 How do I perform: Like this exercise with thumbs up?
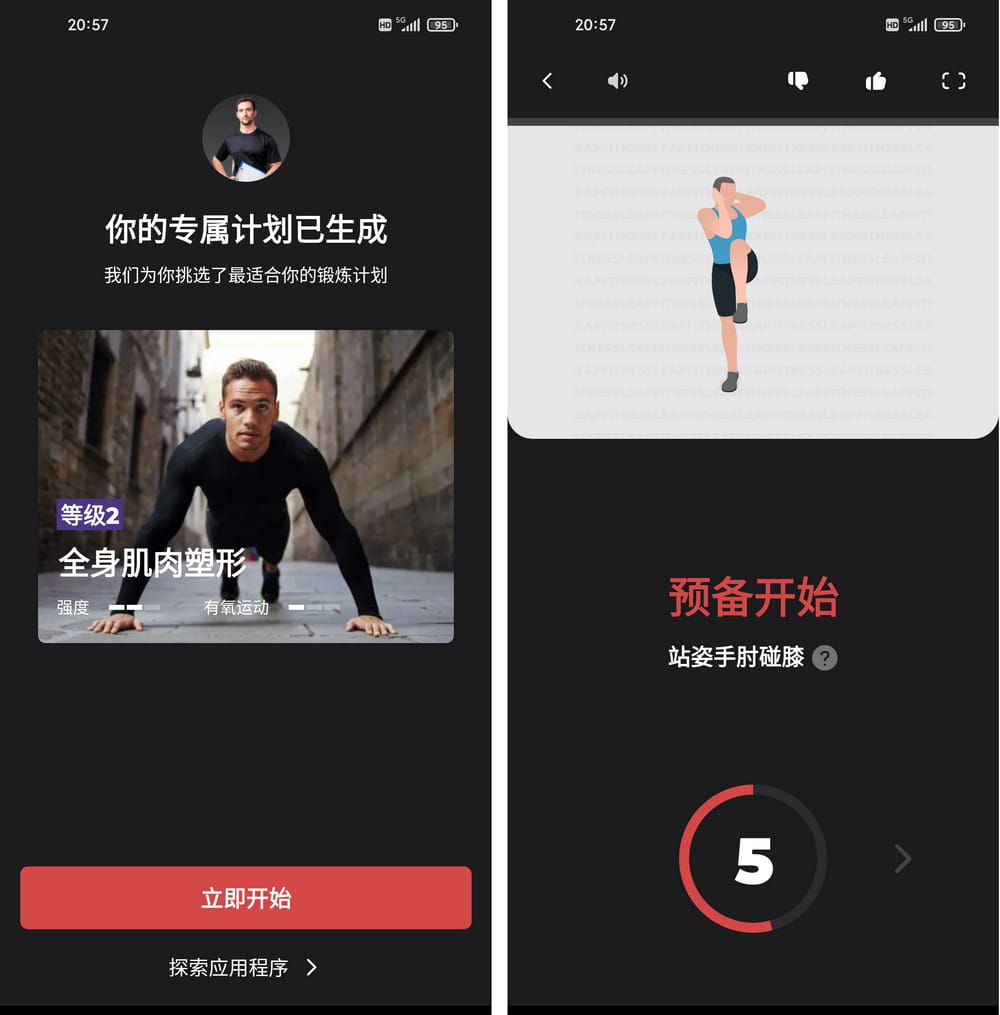875,81
